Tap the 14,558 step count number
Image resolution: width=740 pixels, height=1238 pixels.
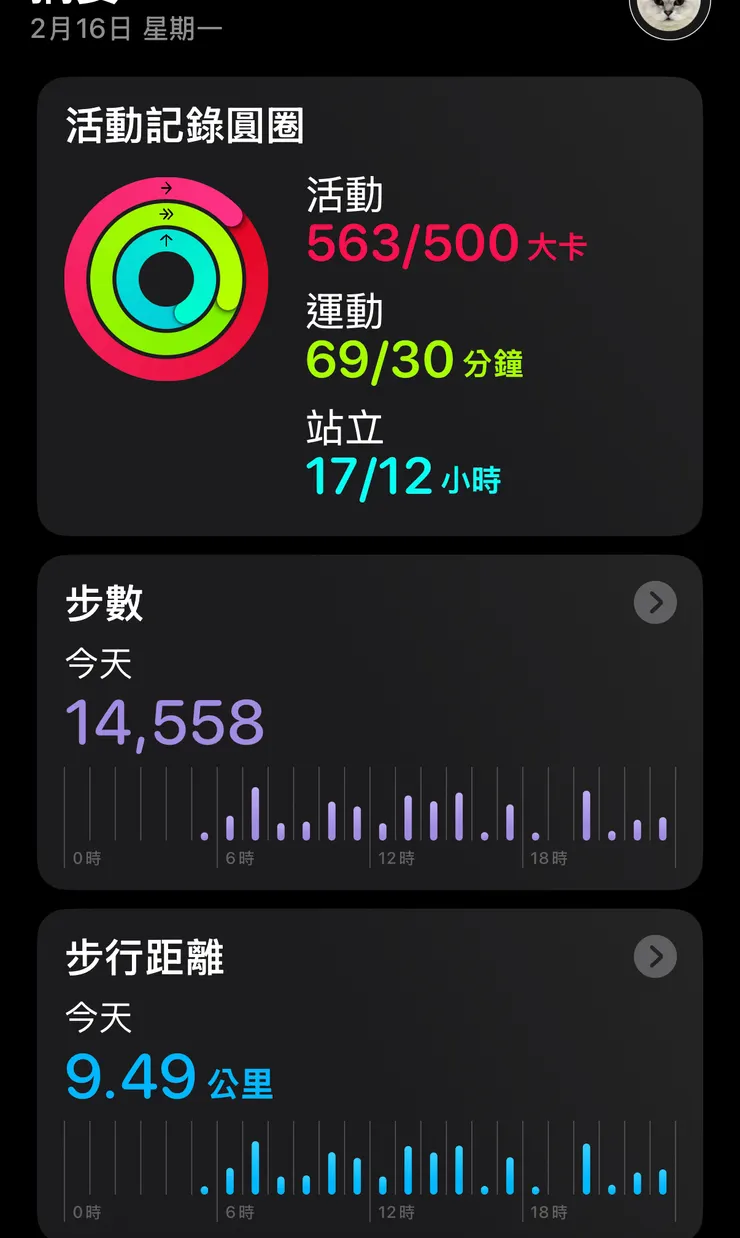pos(165,718)
